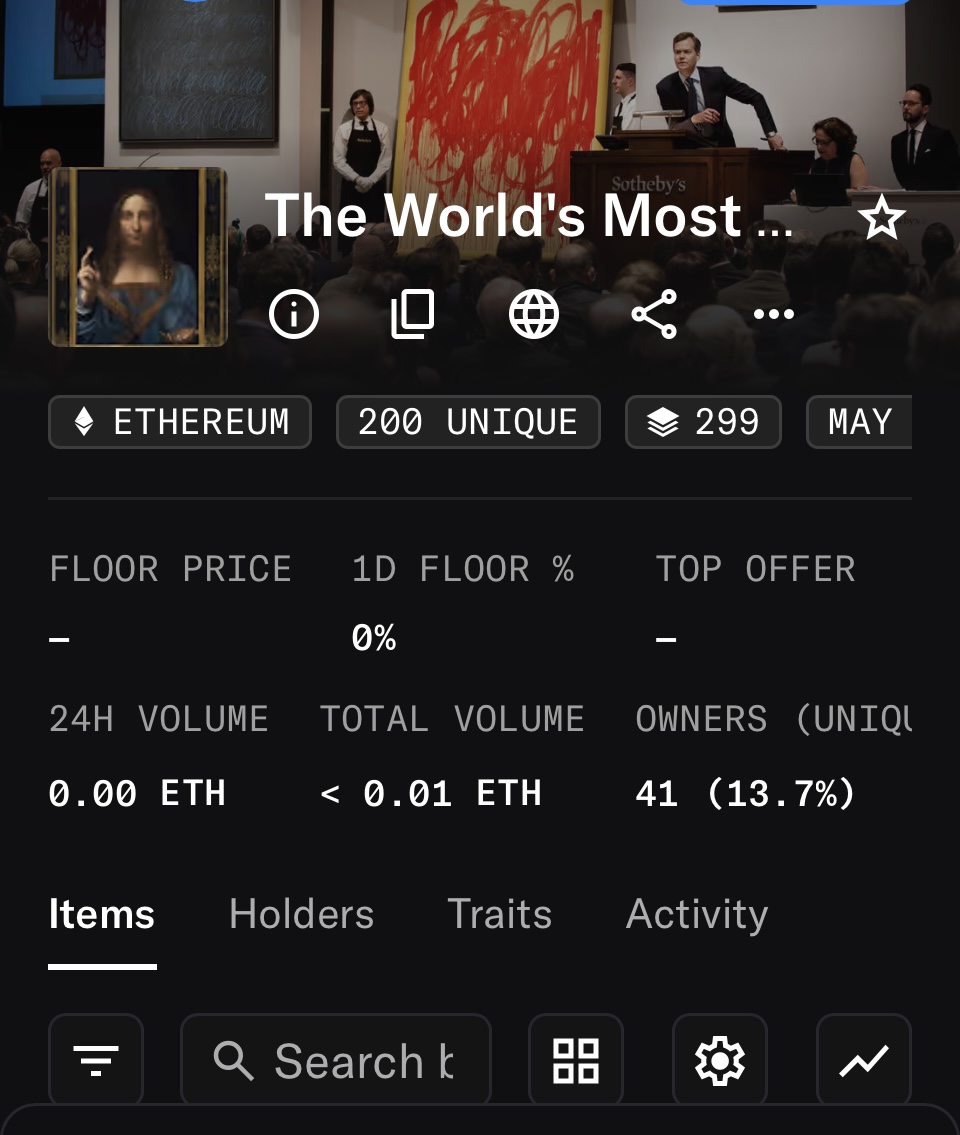Show the price chart view
Viewport: 960px width, 1135px height.
(864, 1061)
